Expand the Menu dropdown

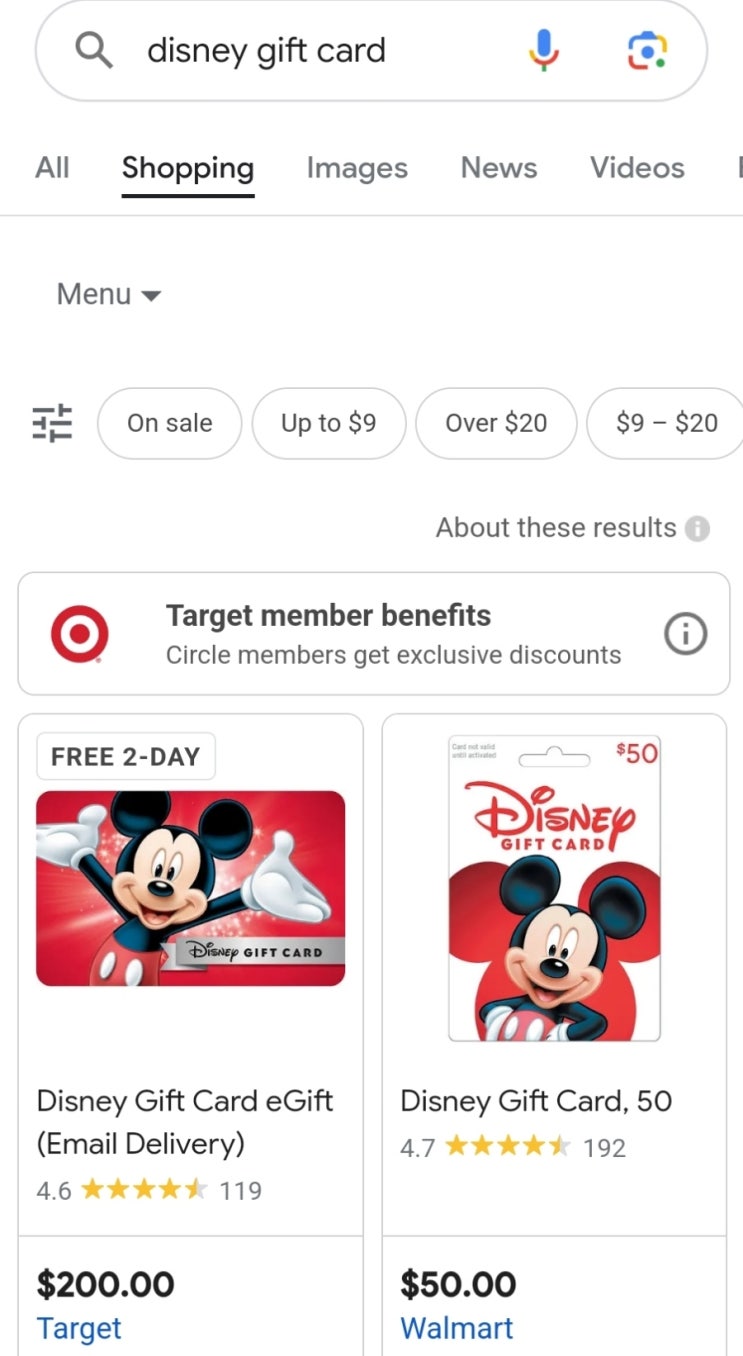click(108, 294)
